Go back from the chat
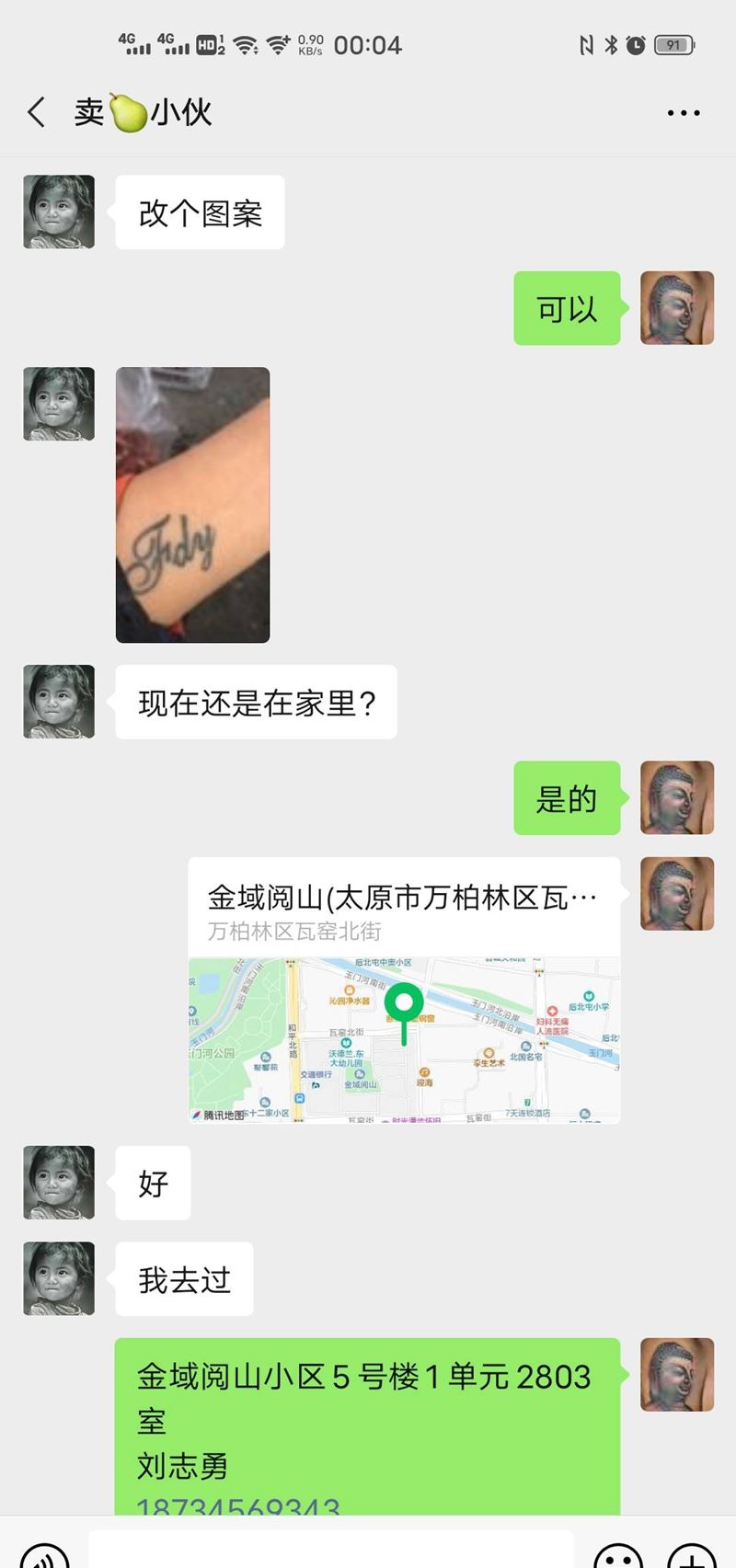 [x=37, y=113]
